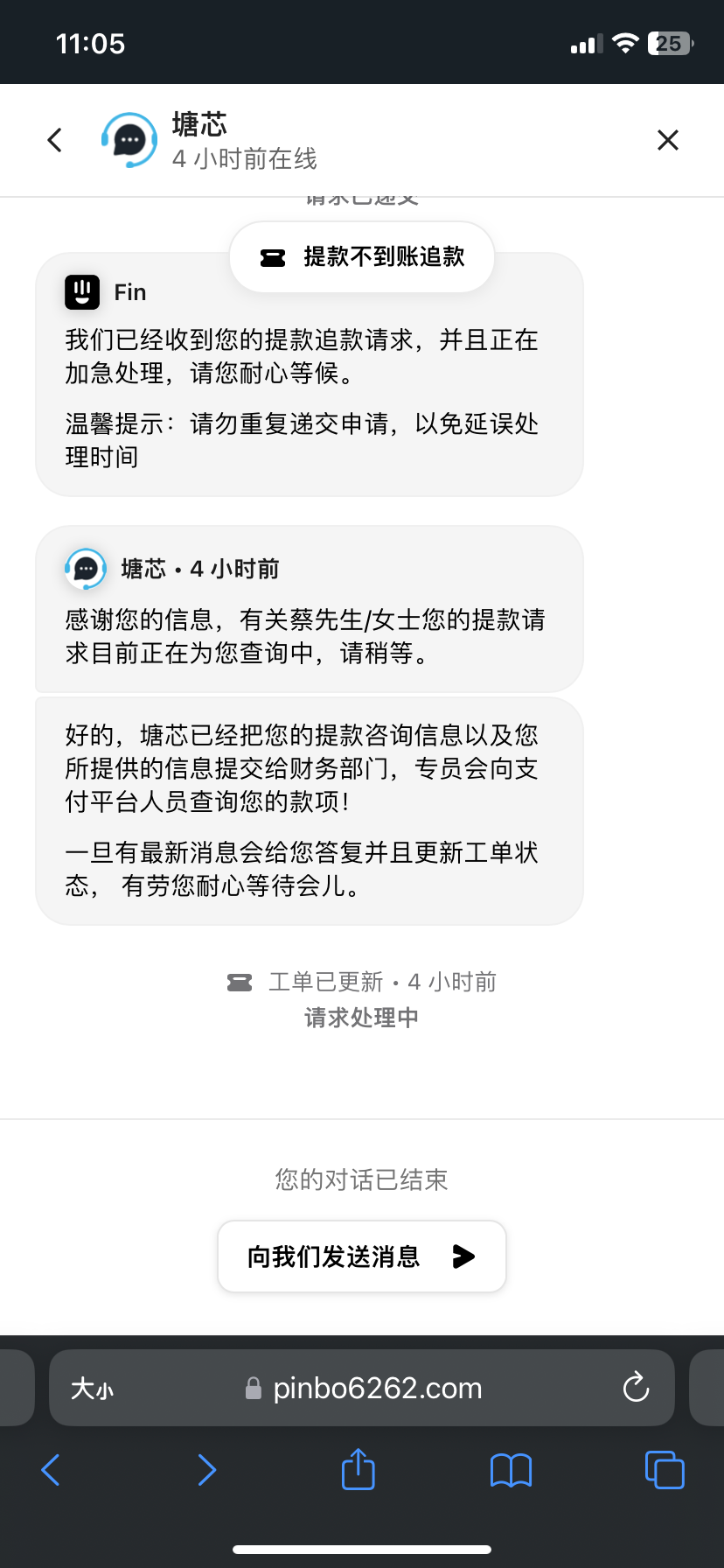Tap the pinbo6262.com address bar
724x1568 pixels.
tap(376, 1389)
